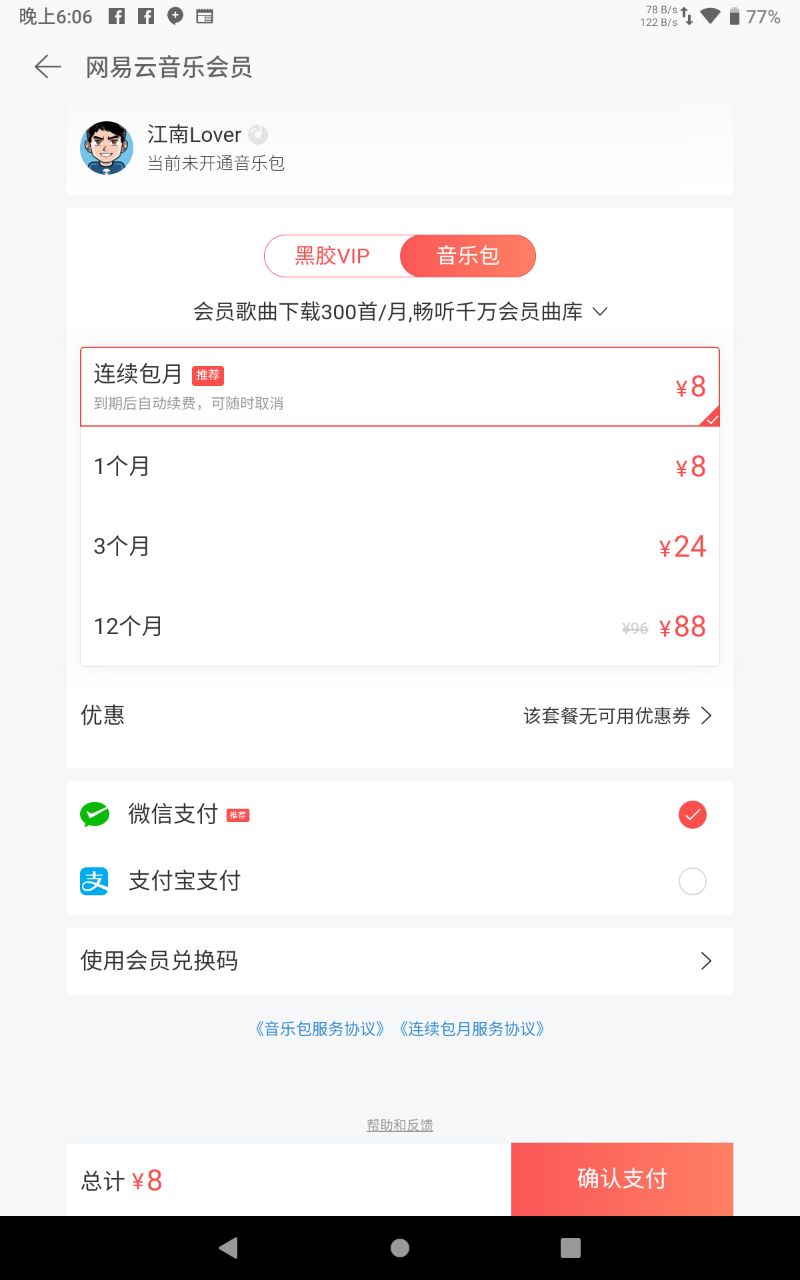
Task: Open the 优惠 coupon row
Action: pyautogui.click(x=400, y=716)
